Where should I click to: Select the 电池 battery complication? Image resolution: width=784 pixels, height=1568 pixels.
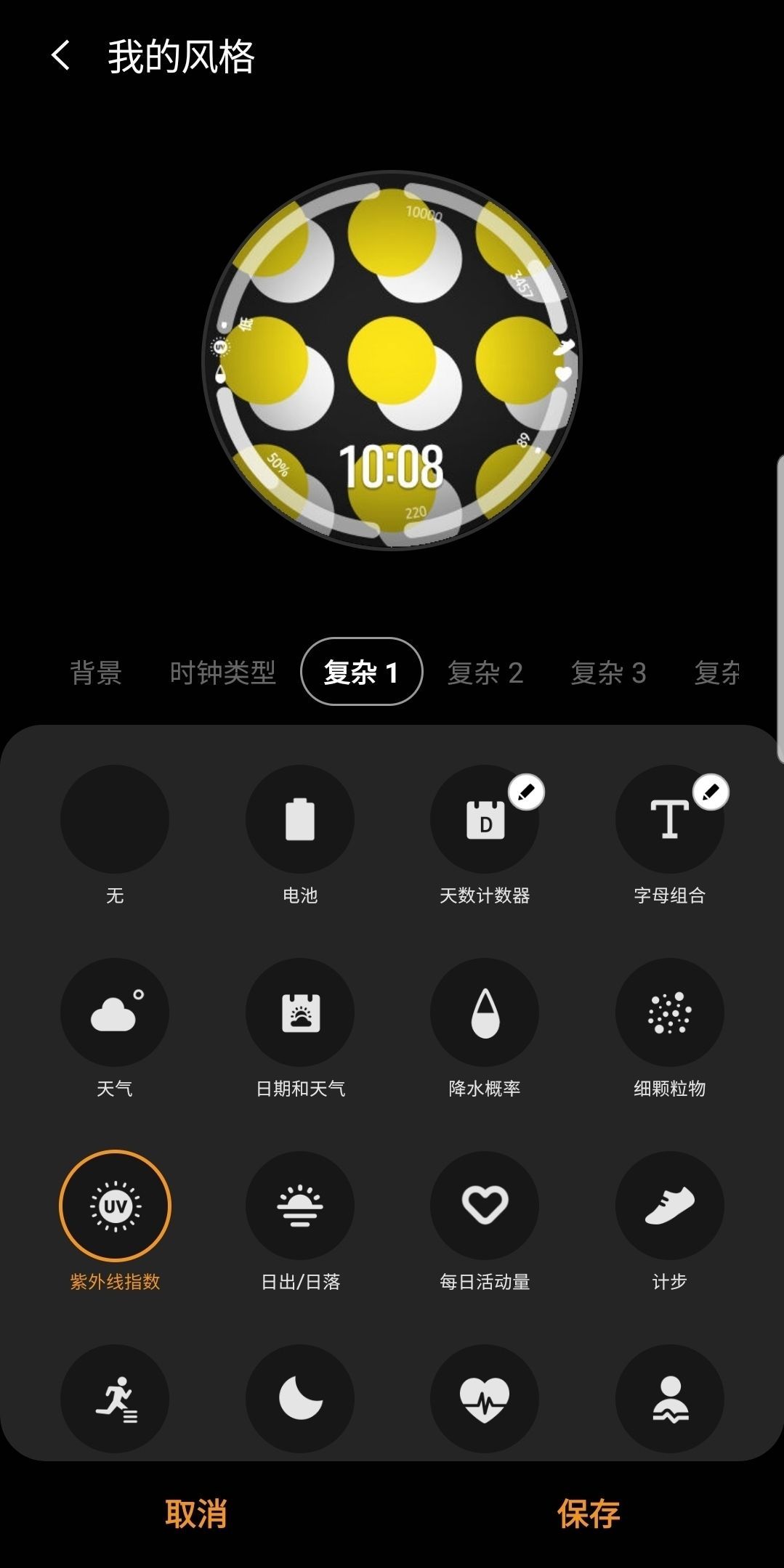click(300, 819)
